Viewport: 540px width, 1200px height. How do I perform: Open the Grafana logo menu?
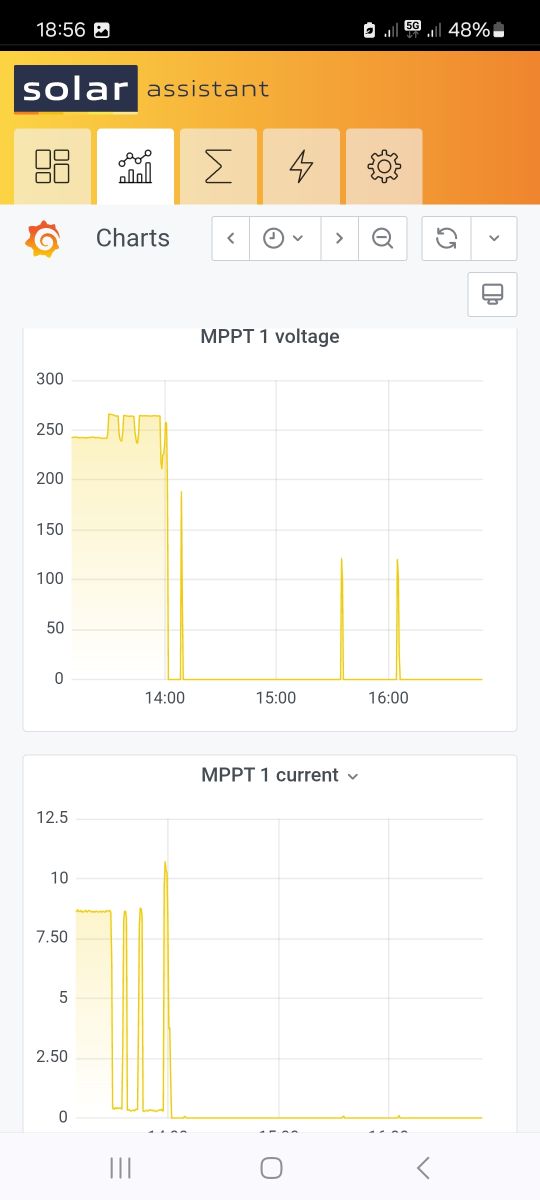click(x=43, y=239)
